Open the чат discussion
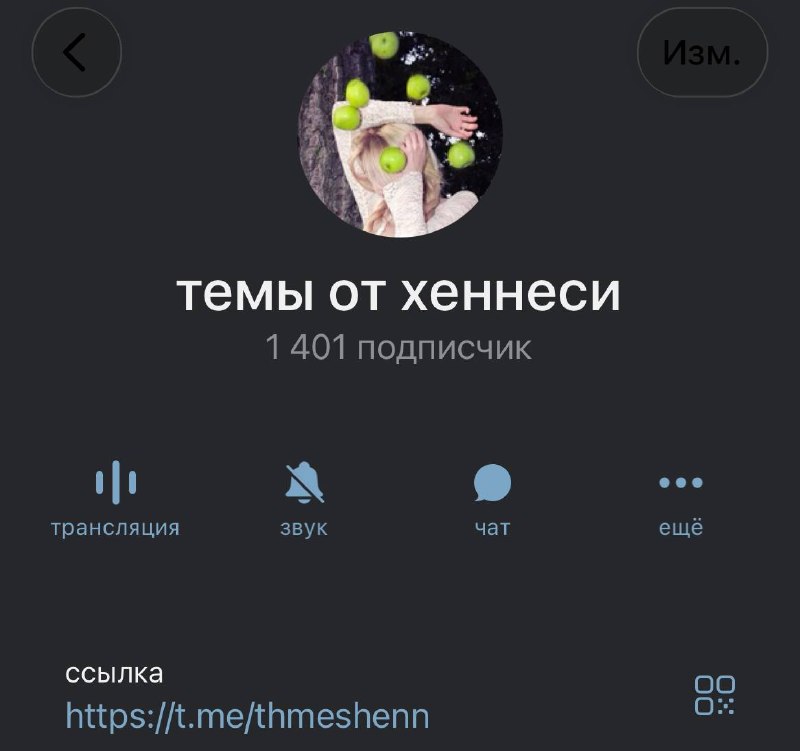Viewport: 800px width, 751px height. (x=492, y=499)
